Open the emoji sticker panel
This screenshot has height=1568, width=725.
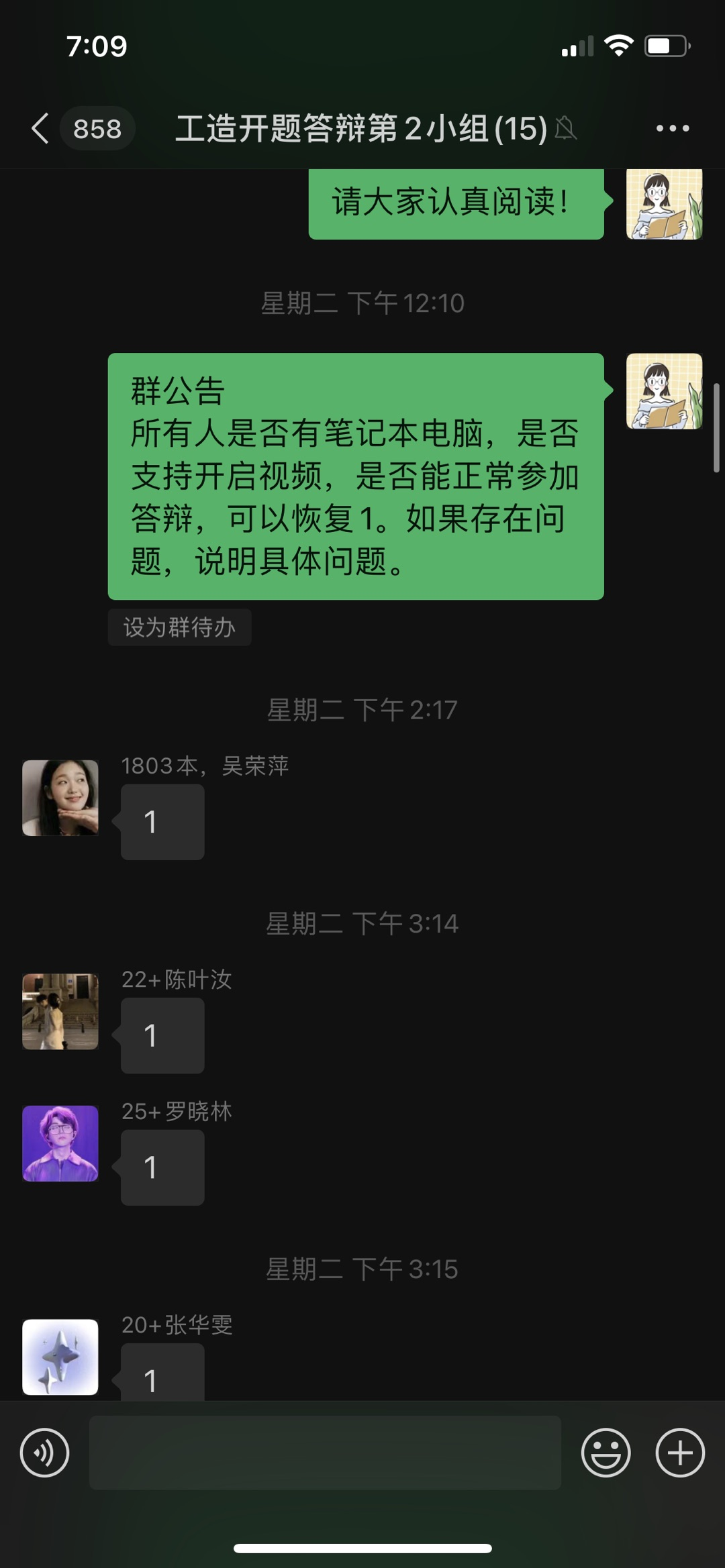(606, 1453)
